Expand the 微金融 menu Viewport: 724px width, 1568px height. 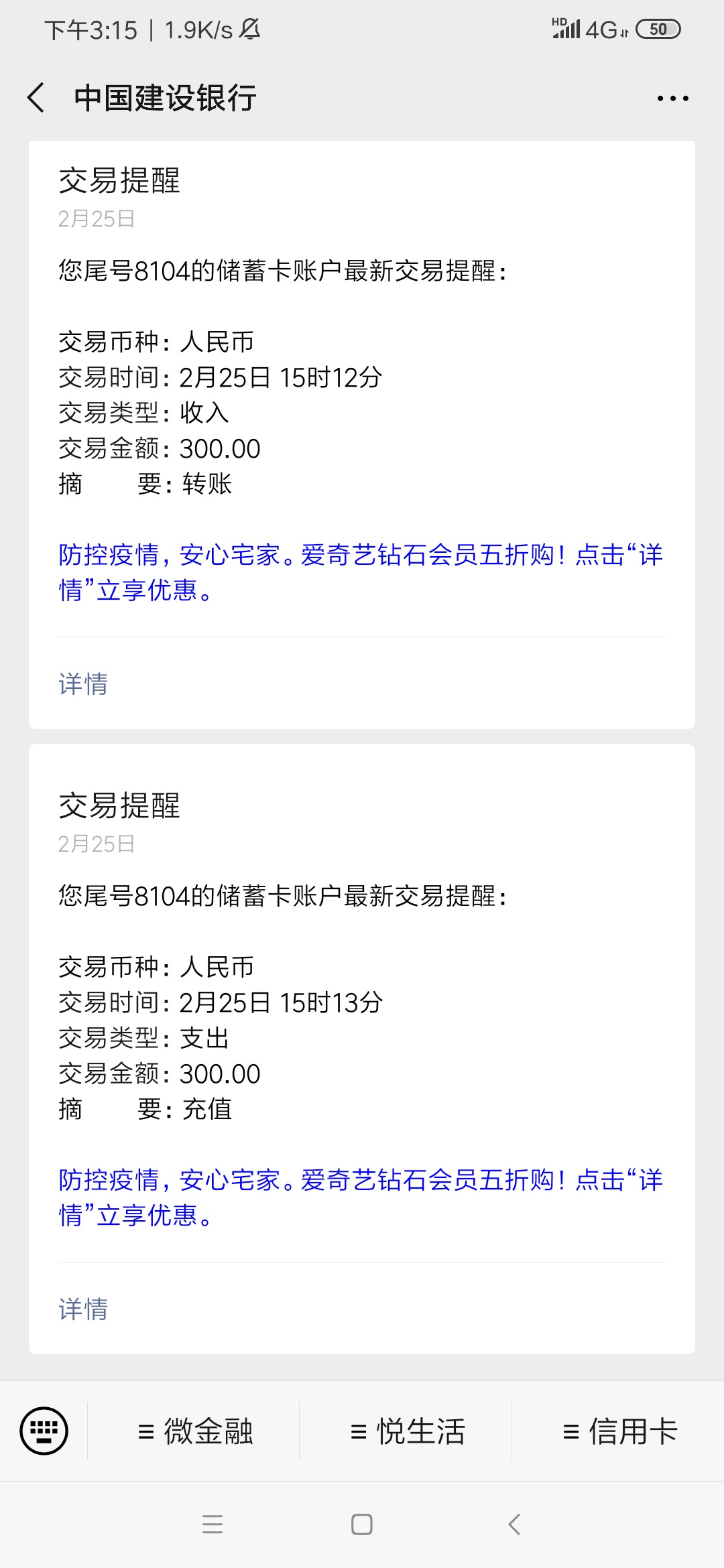coord(194,1431)
